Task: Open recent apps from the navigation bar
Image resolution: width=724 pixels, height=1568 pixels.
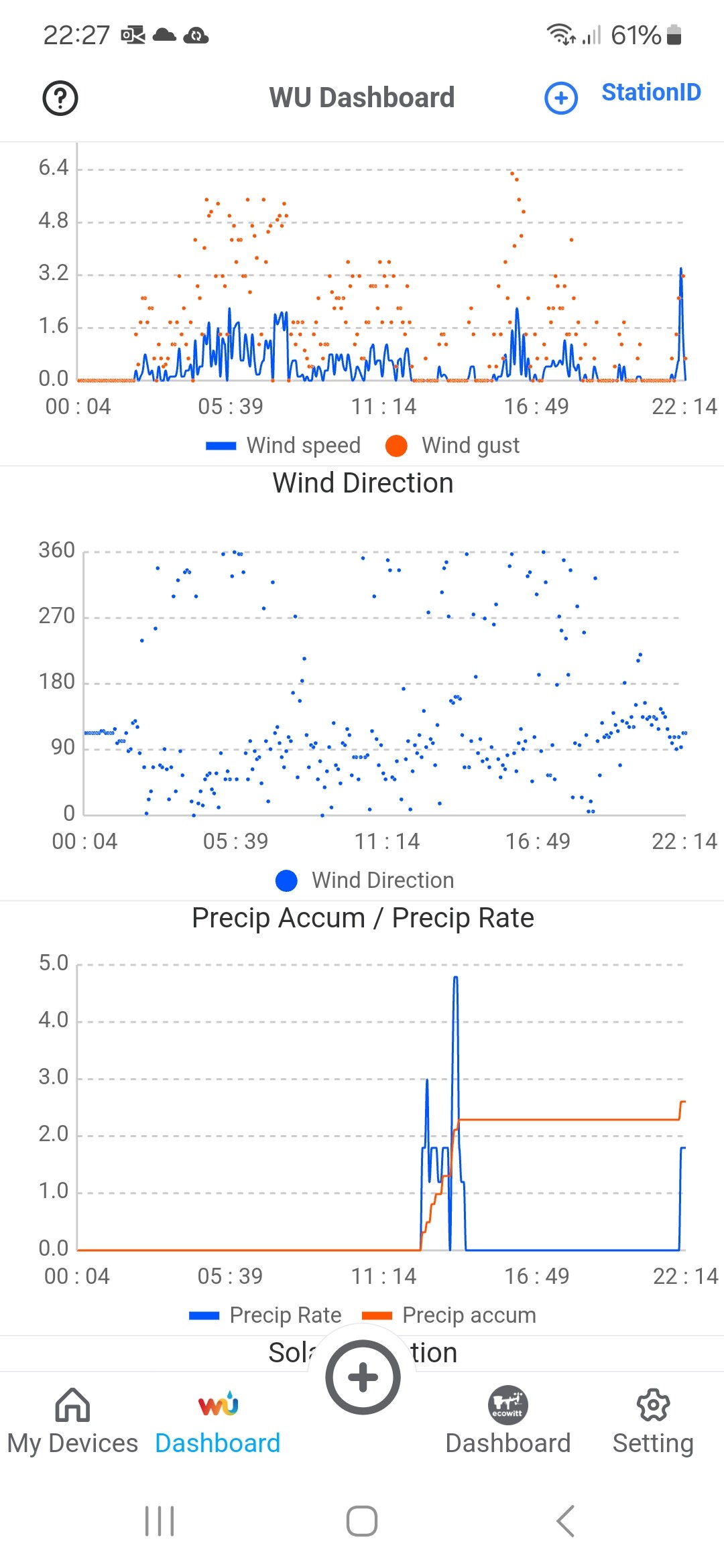Action: click(160, 1521)
